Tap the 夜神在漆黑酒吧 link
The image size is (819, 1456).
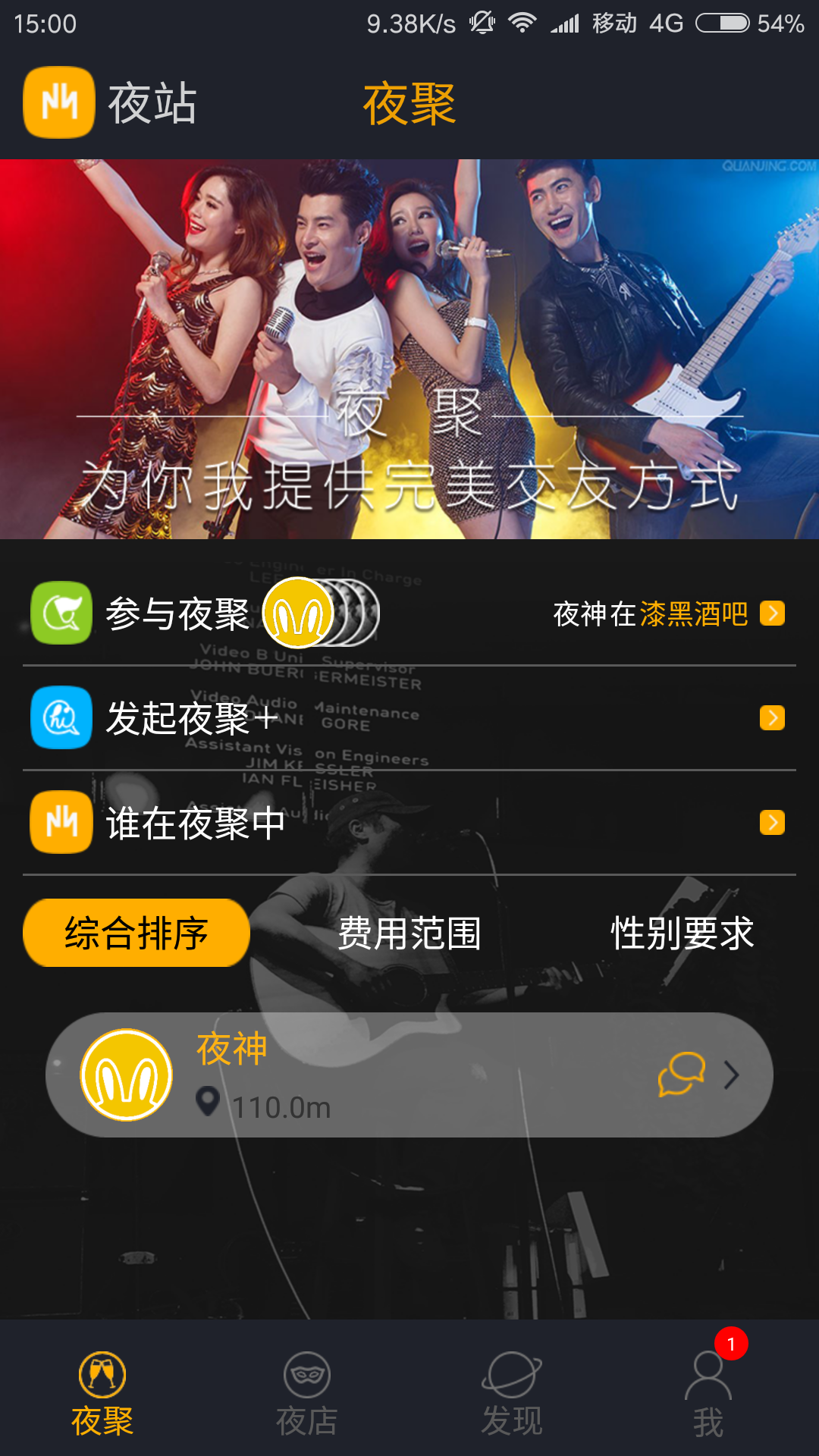[667, 613]
